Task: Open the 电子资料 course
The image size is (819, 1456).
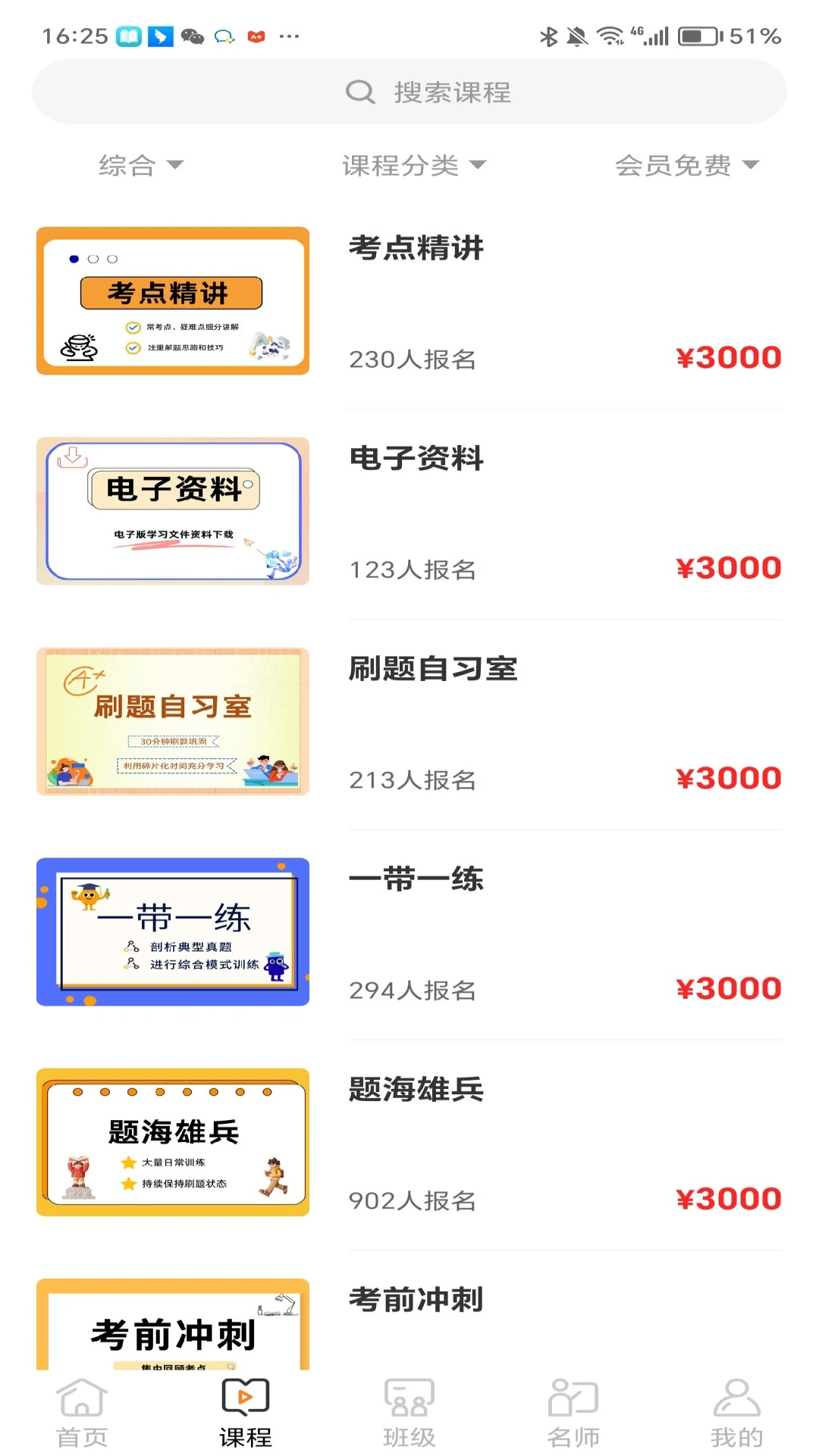Action: click(416, 459)
